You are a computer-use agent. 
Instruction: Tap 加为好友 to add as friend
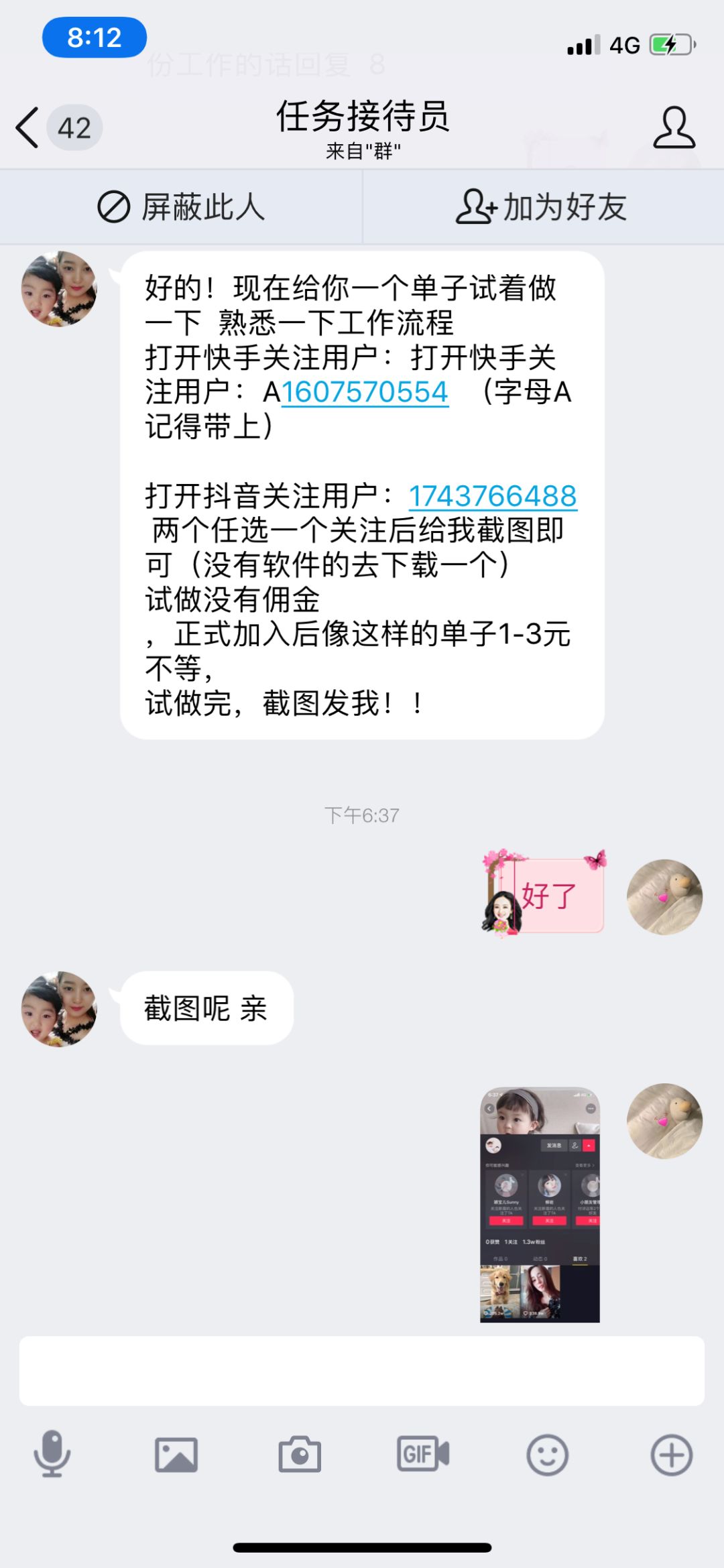tap(542, 207)
